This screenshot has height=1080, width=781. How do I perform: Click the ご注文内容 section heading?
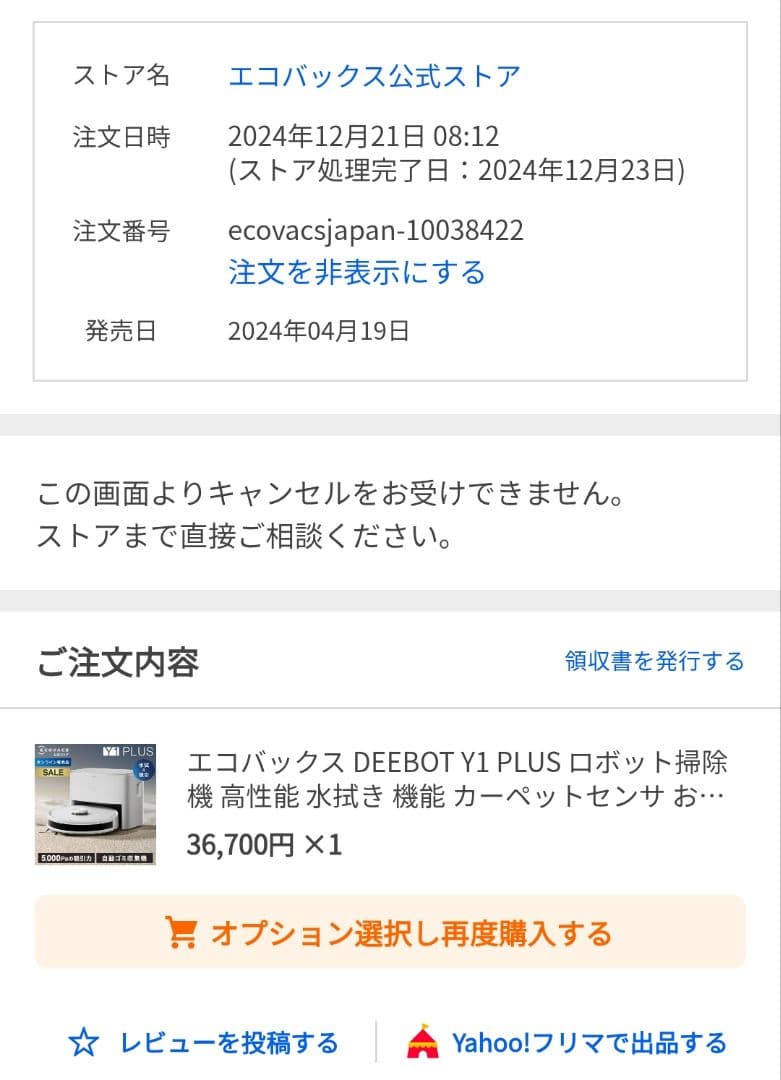tap(120, 661)
